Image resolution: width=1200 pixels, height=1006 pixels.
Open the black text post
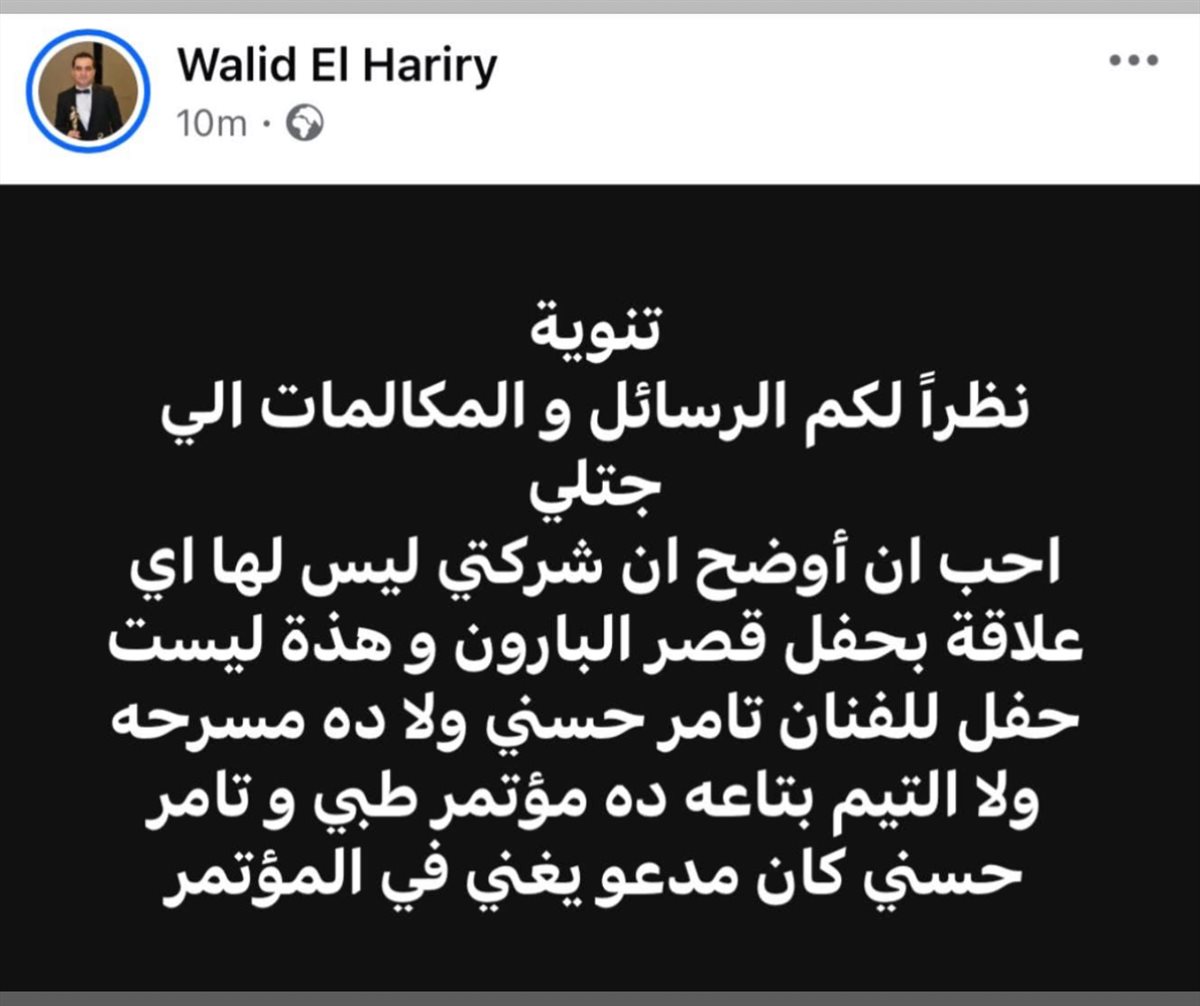tap(600, 590)
